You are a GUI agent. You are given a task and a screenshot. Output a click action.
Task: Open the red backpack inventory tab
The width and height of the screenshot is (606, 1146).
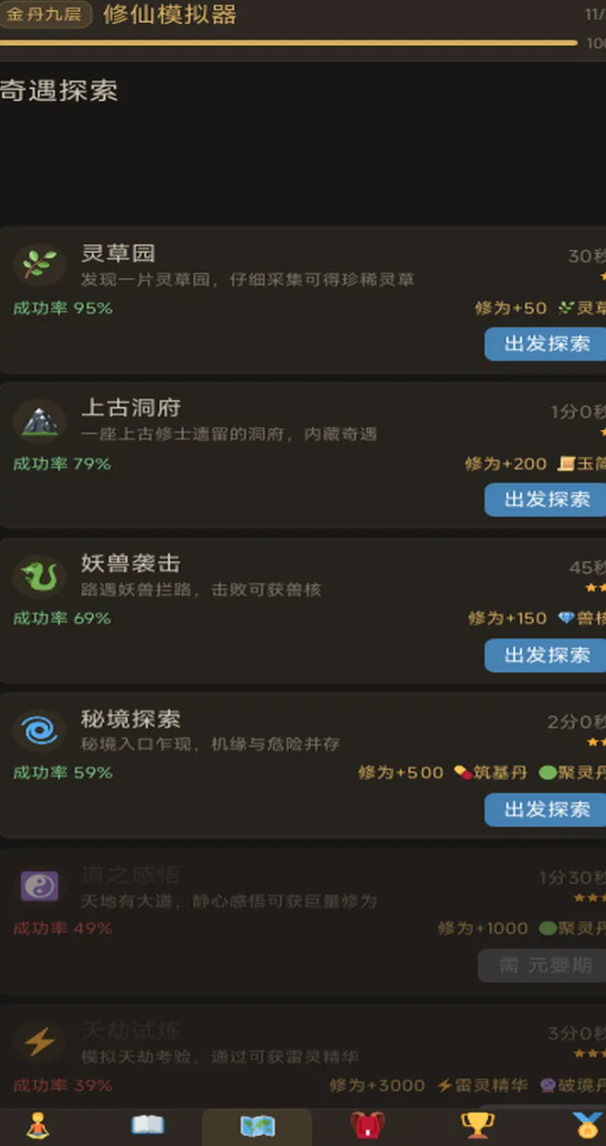point(367,1126)
